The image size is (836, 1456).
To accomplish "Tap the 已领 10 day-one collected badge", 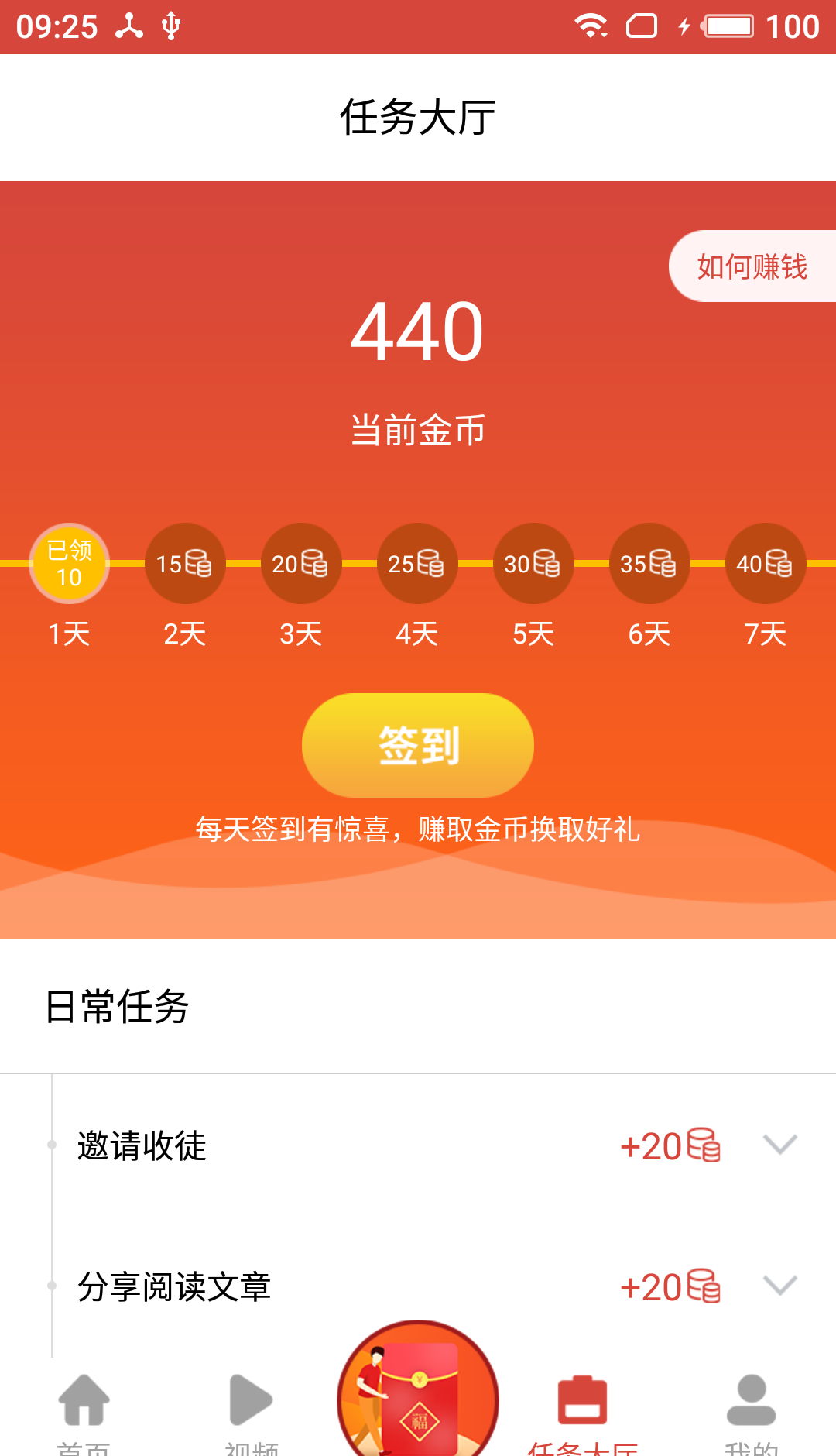I will coord(68,563).
